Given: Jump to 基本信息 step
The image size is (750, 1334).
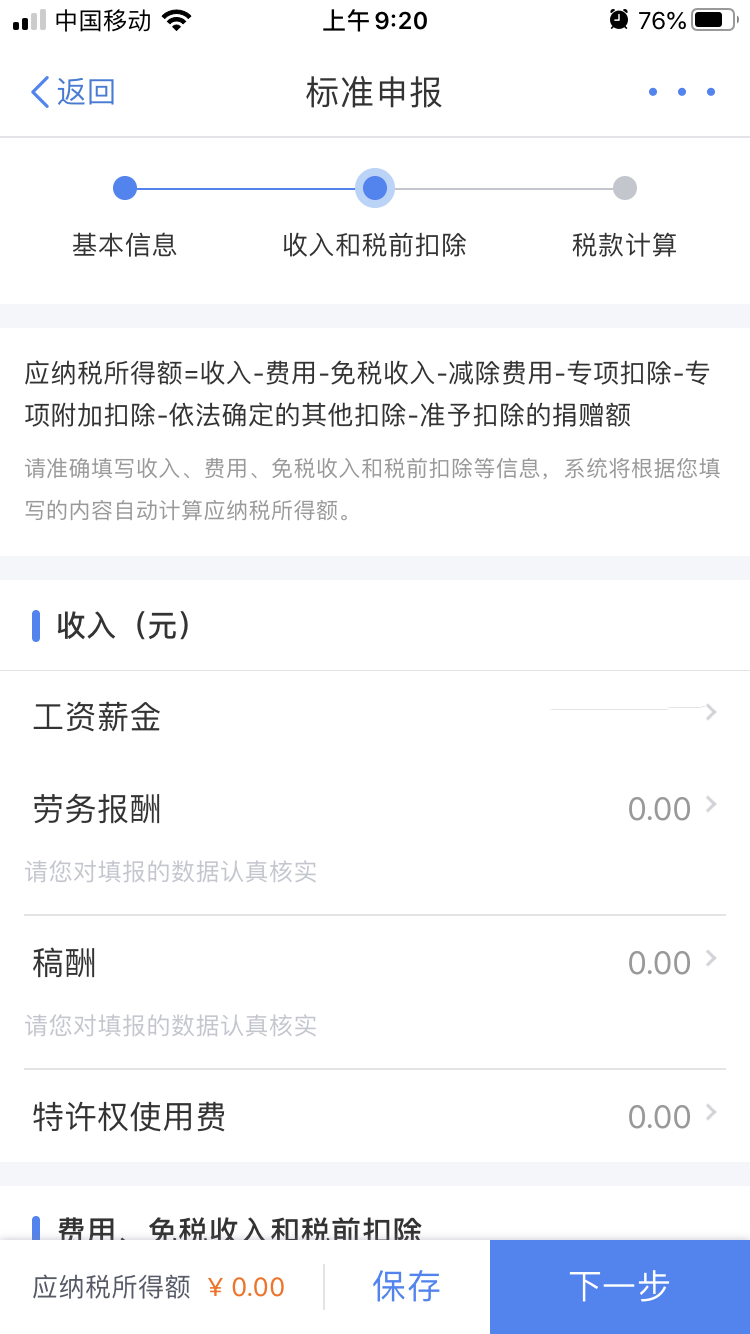Looking at the screenshot, I should 125,215.
